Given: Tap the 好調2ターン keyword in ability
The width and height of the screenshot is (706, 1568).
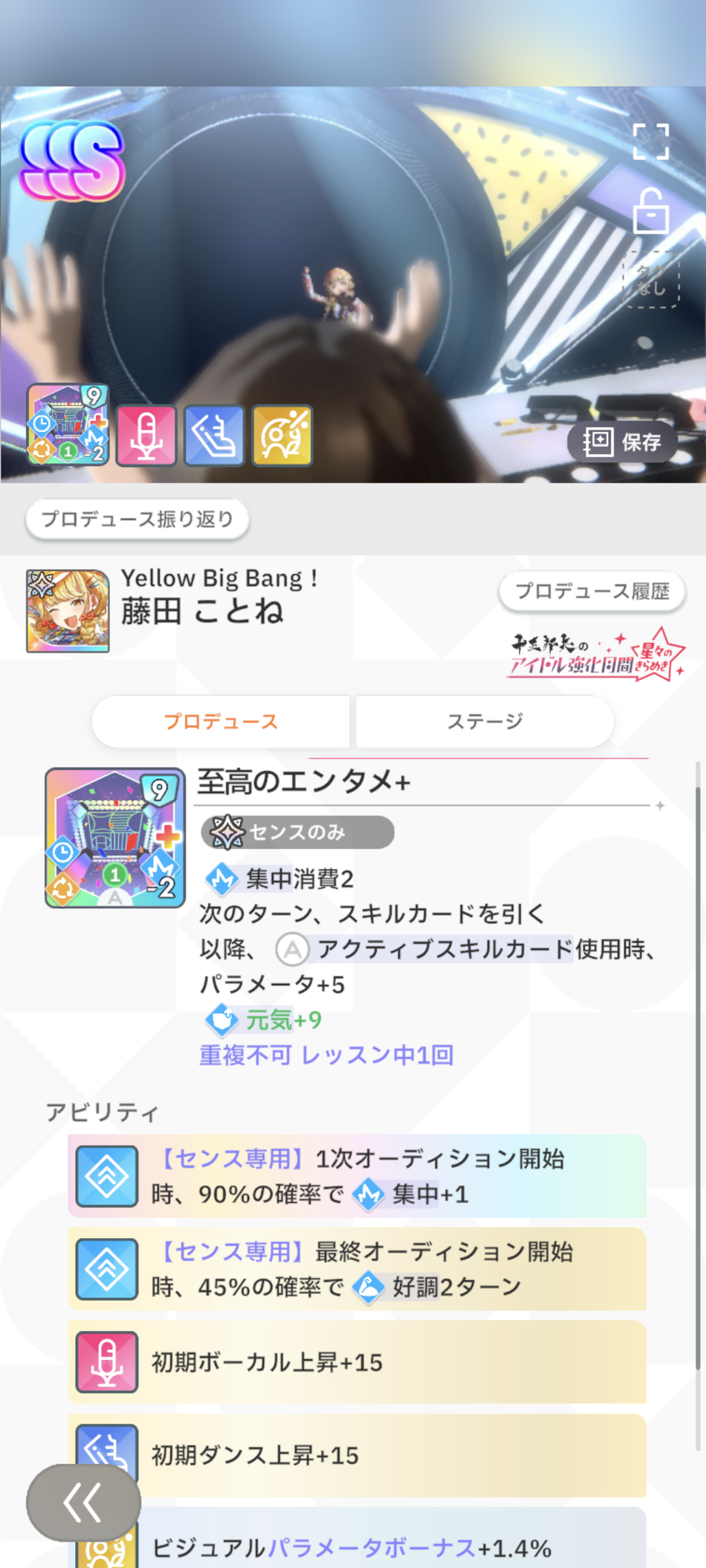Looking at the screenshot, I should click(x=456, y=1287).
